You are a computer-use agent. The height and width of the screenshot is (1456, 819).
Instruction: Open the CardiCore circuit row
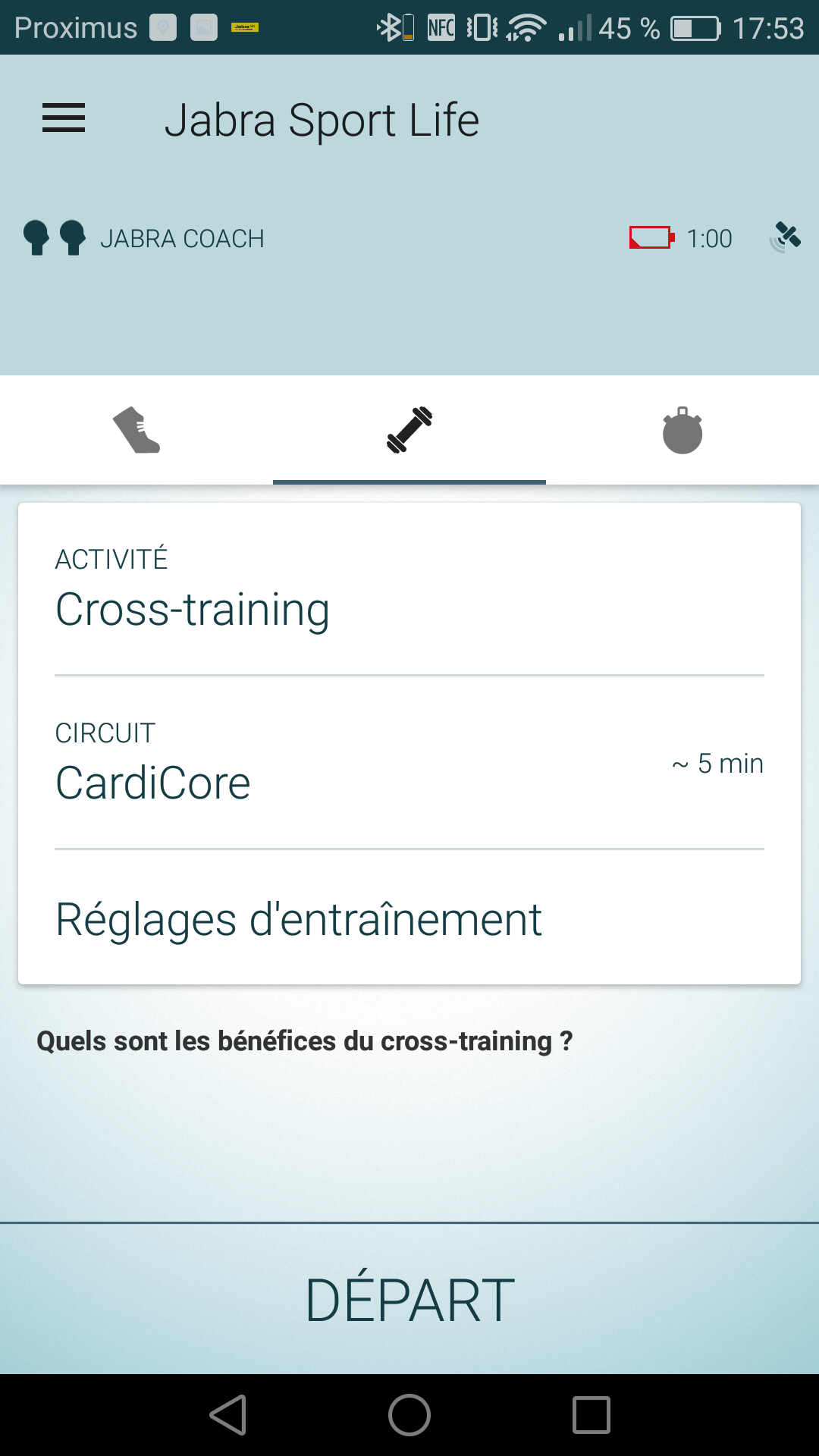409,762
